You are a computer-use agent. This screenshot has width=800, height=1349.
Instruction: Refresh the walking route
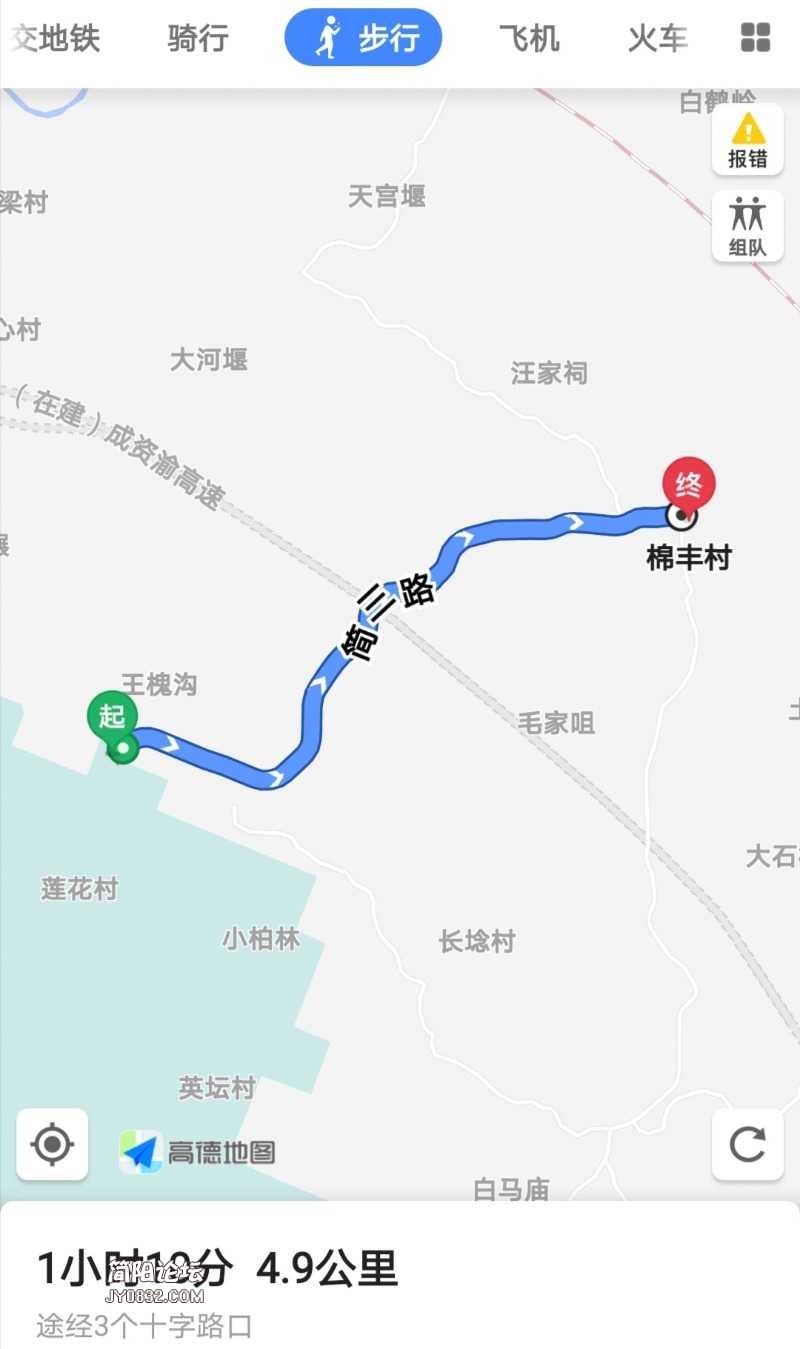click(x=747, y=1144)
